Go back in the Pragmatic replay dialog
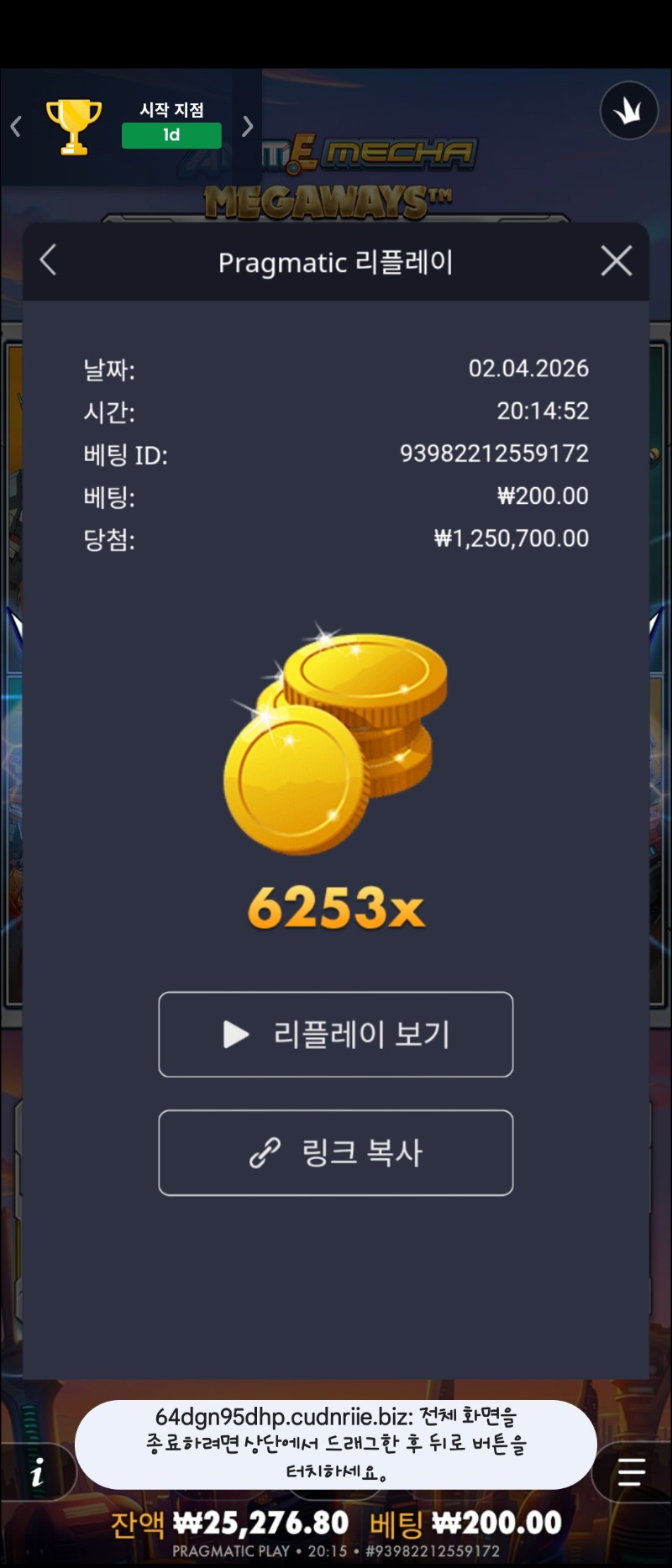The height and width of the screenshot is (1568, 672). [x=49, y=260]
